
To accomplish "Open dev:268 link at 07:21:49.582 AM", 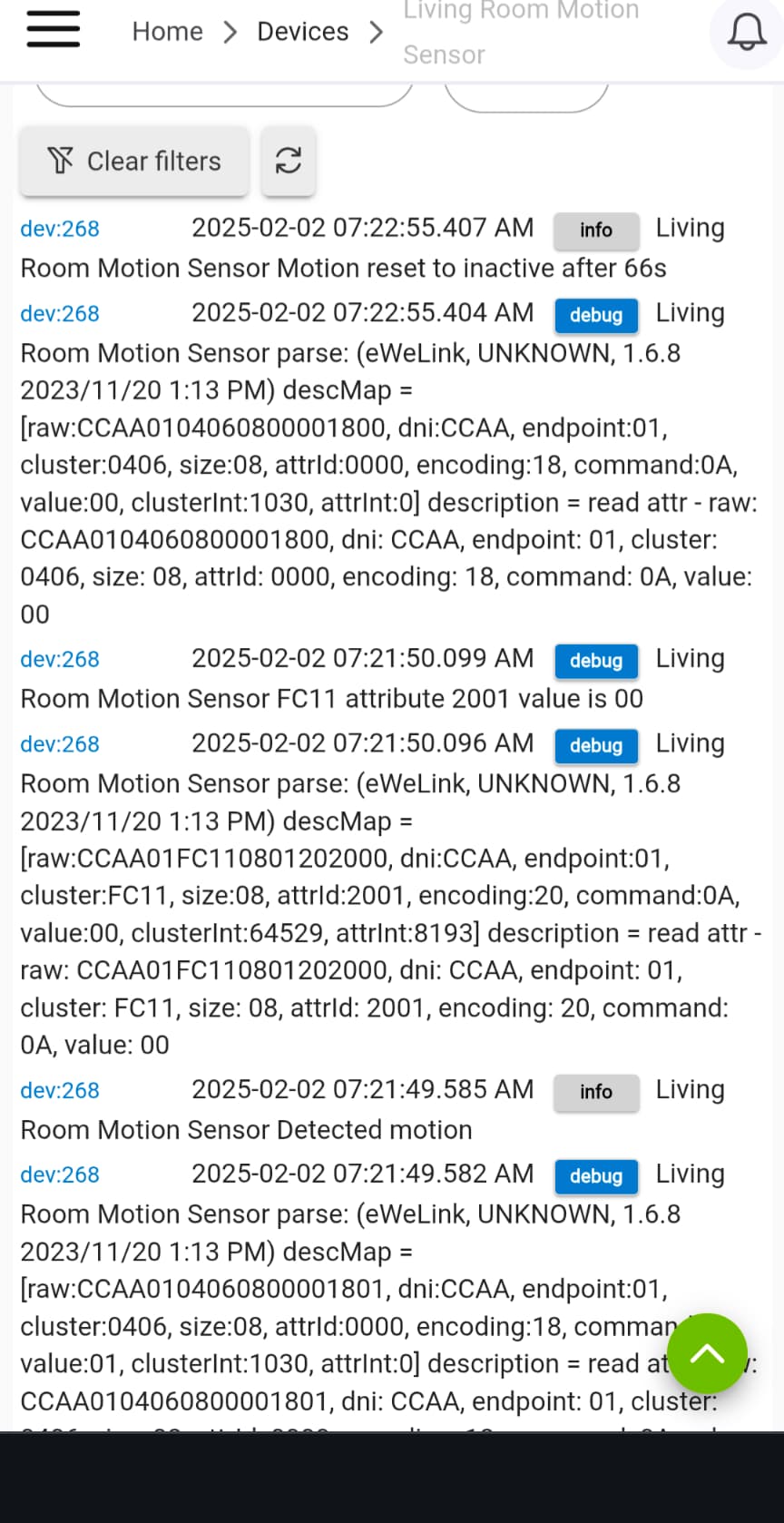I will click(x=60, y=1175).
